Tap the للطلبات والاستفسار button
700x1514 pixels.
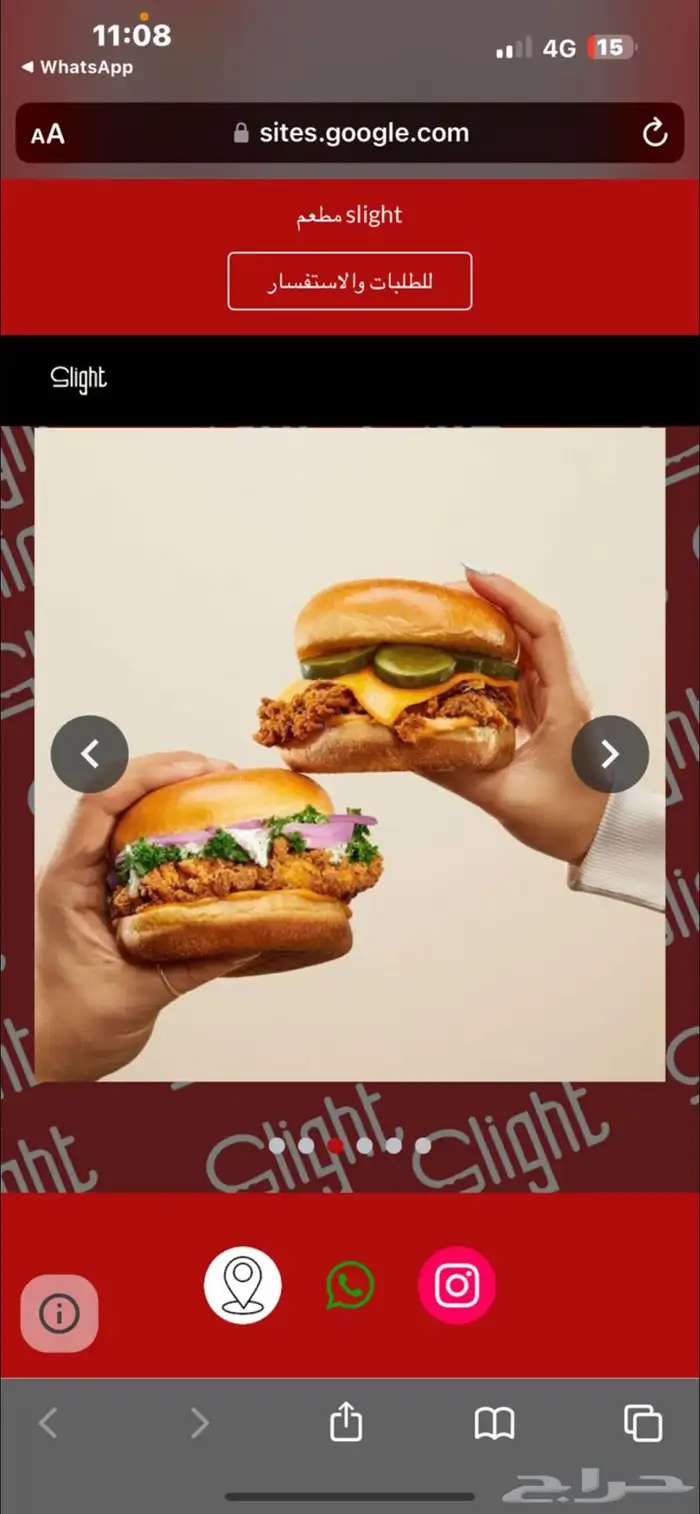pos(349,282)
